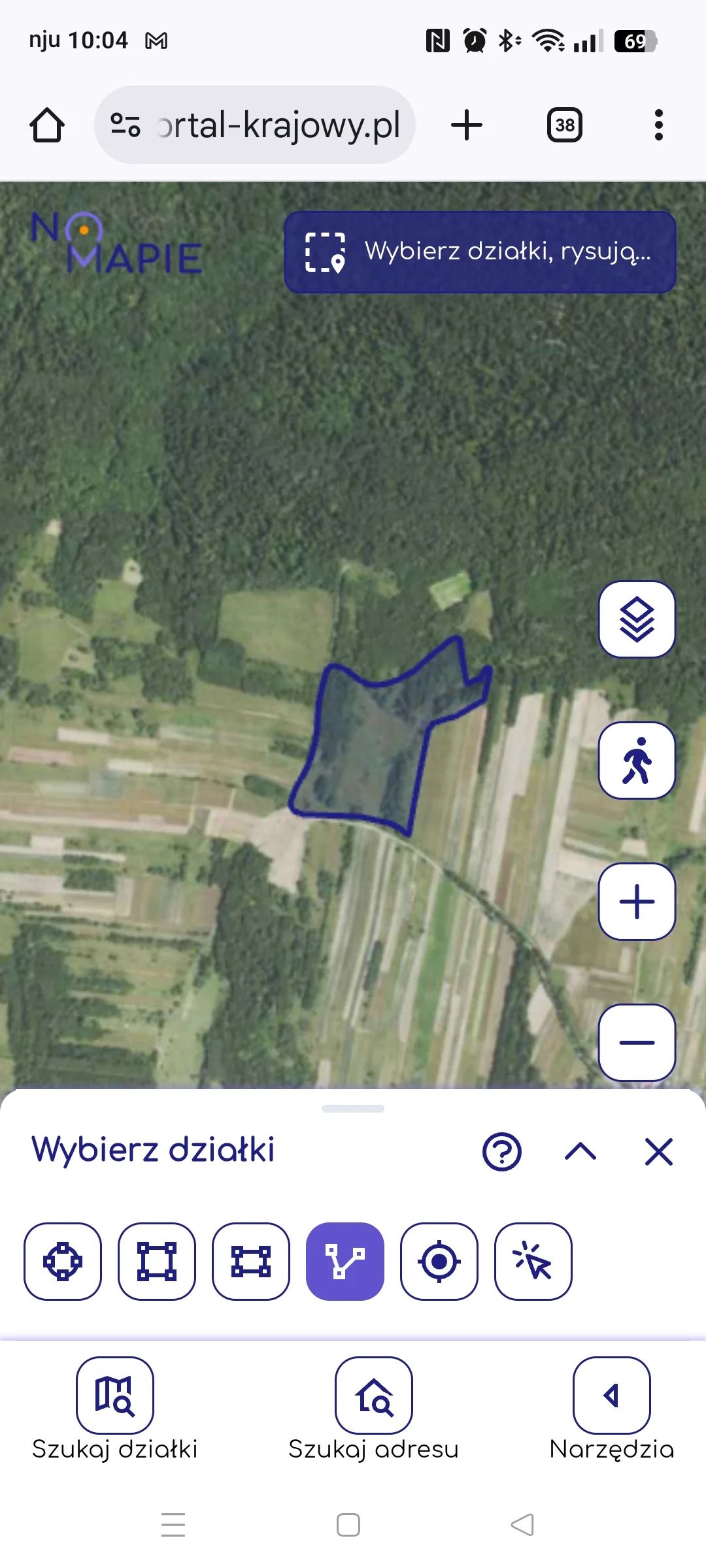This screenshot has width=706, height=1568.
Task: Choose the target point selection tool
Action: coord(439,1262)
